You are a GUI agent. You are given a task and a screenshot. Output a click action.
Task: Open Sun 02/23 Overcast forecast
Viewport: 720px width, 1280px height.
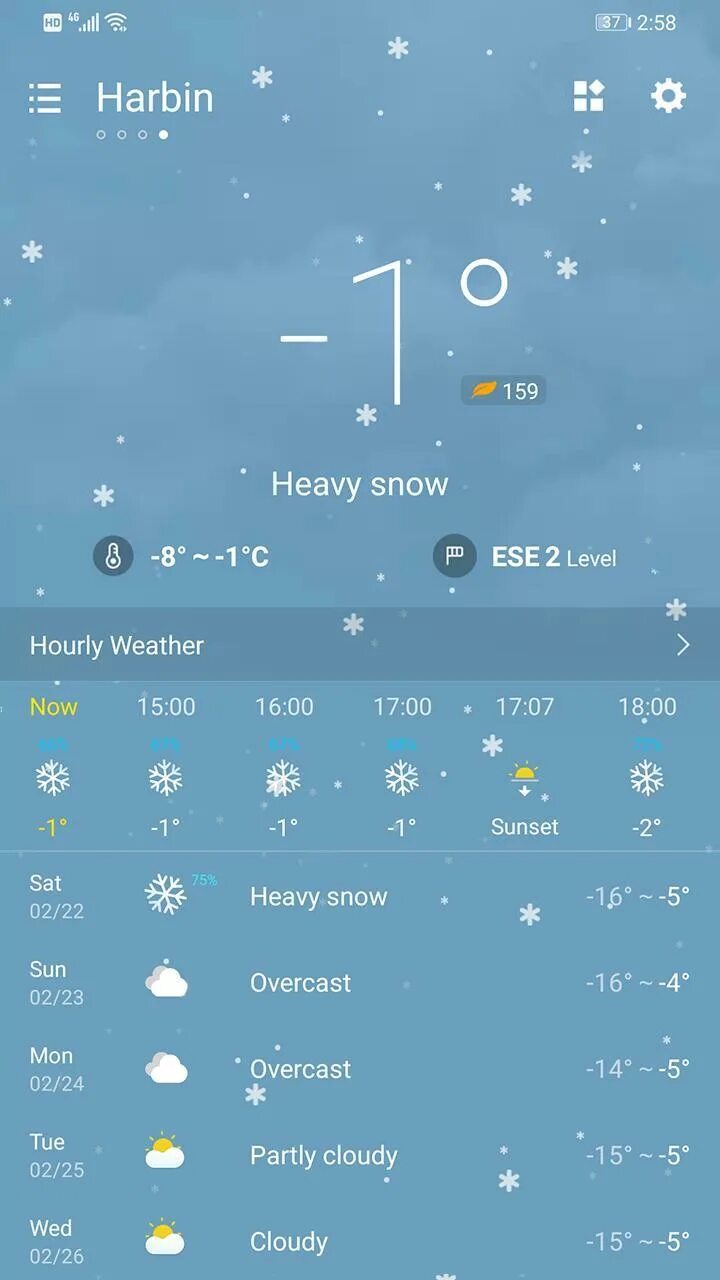coord(360,982)
